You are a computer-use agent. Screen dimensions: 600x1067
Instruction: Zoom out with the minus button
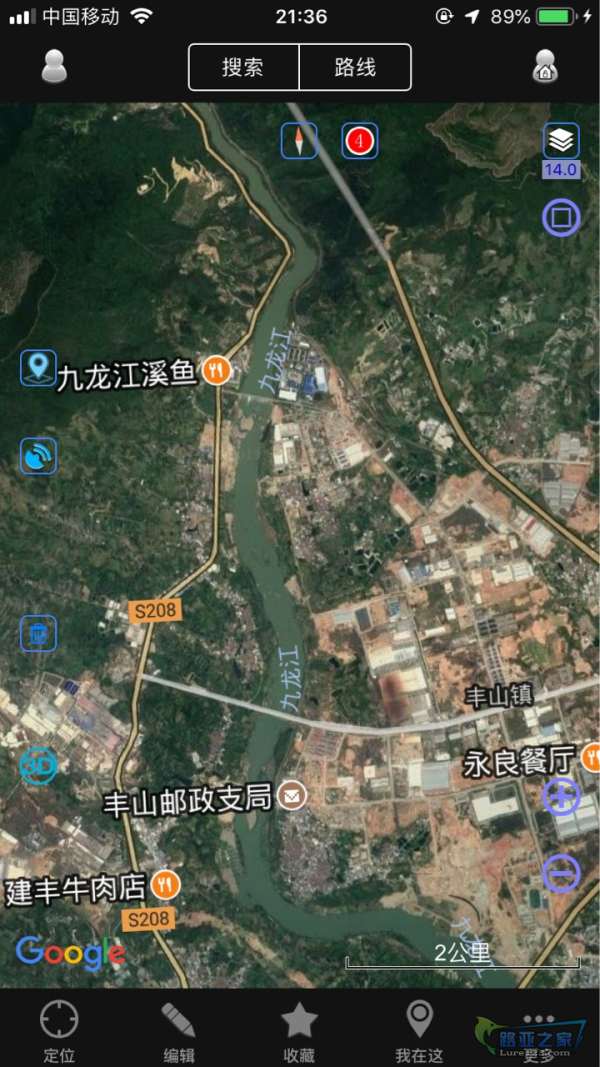click(x=561, y=873)
